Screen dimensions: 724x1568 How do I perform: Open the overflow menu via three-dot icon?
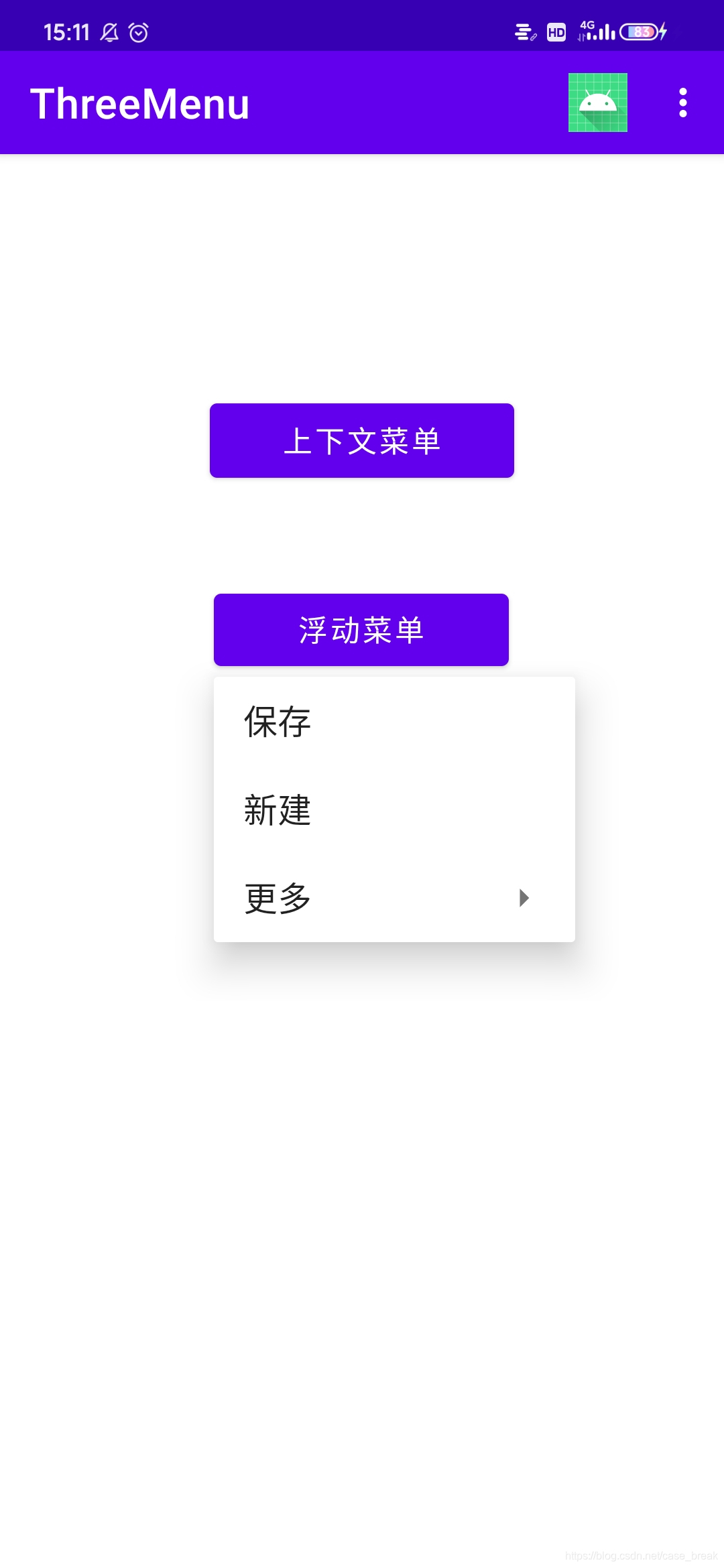point(682,103)
